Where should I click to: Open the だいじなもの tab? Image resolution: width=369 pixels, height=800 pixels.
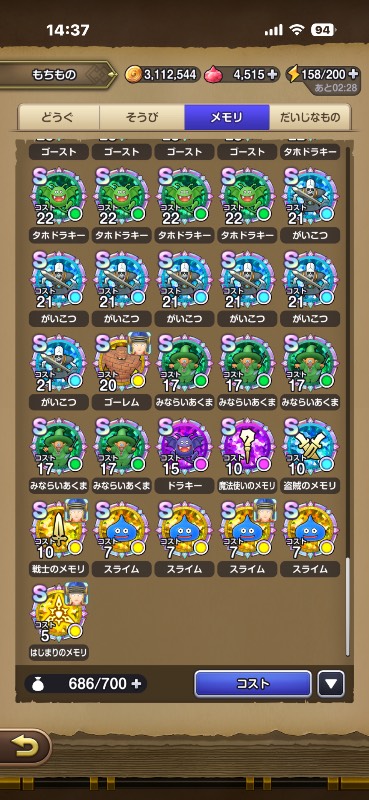pyautogui.click(x=310, y=118)
